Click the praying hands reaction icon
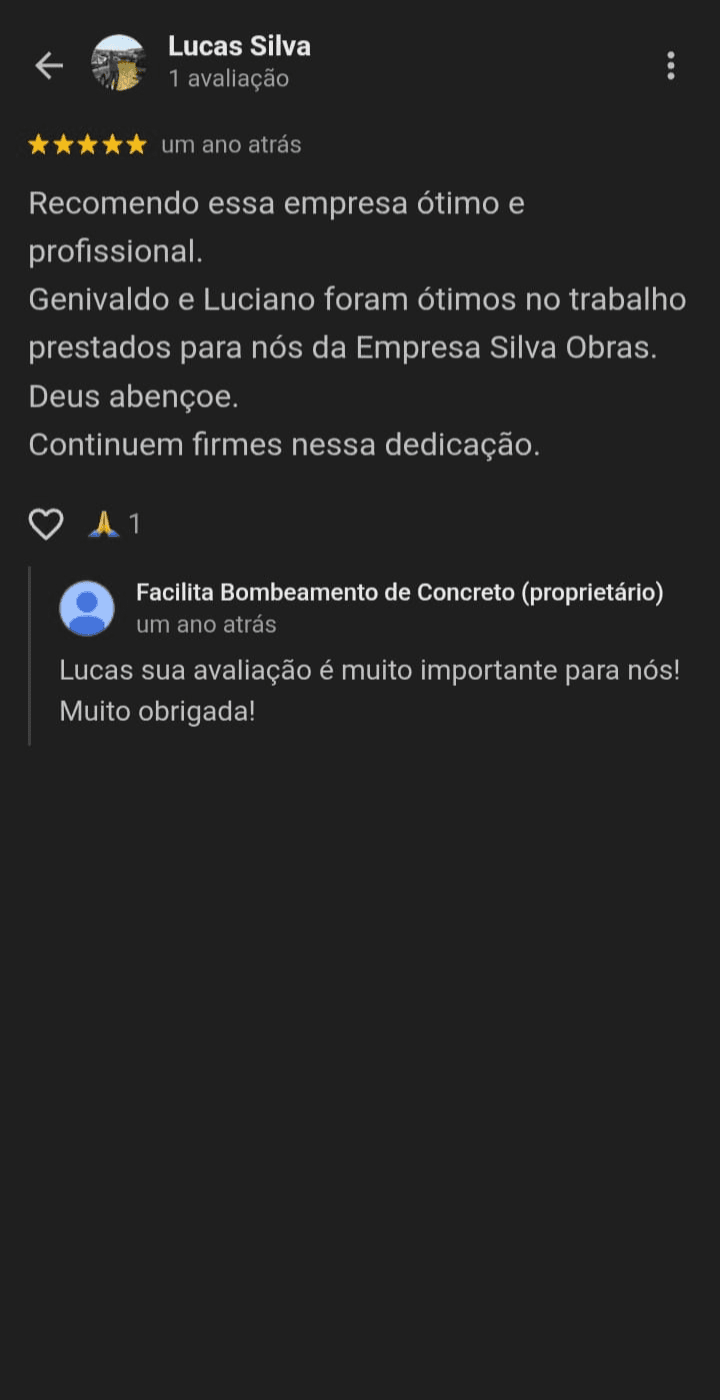 [104, 522]
